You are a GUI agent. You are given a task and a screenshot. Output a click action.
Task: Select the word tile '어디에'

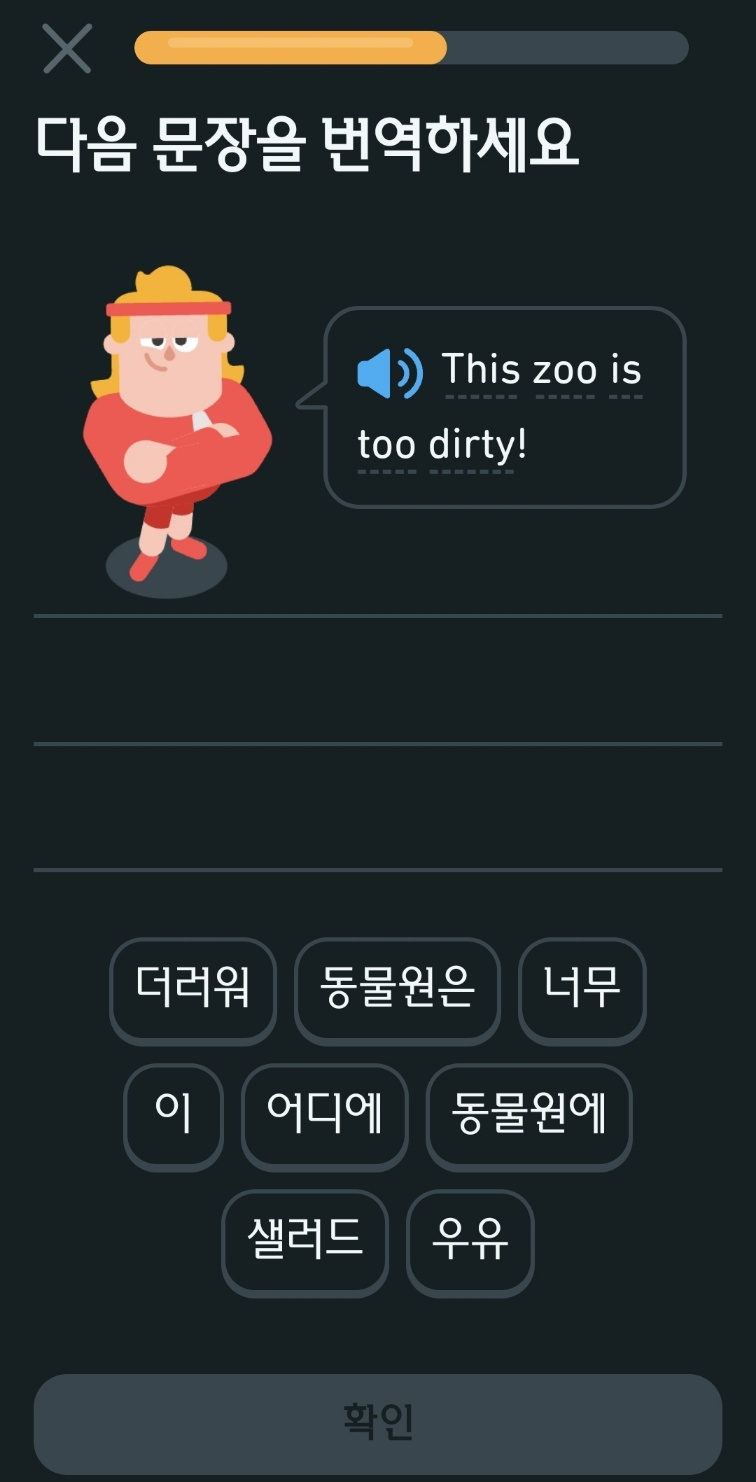tap(325, 1116)
